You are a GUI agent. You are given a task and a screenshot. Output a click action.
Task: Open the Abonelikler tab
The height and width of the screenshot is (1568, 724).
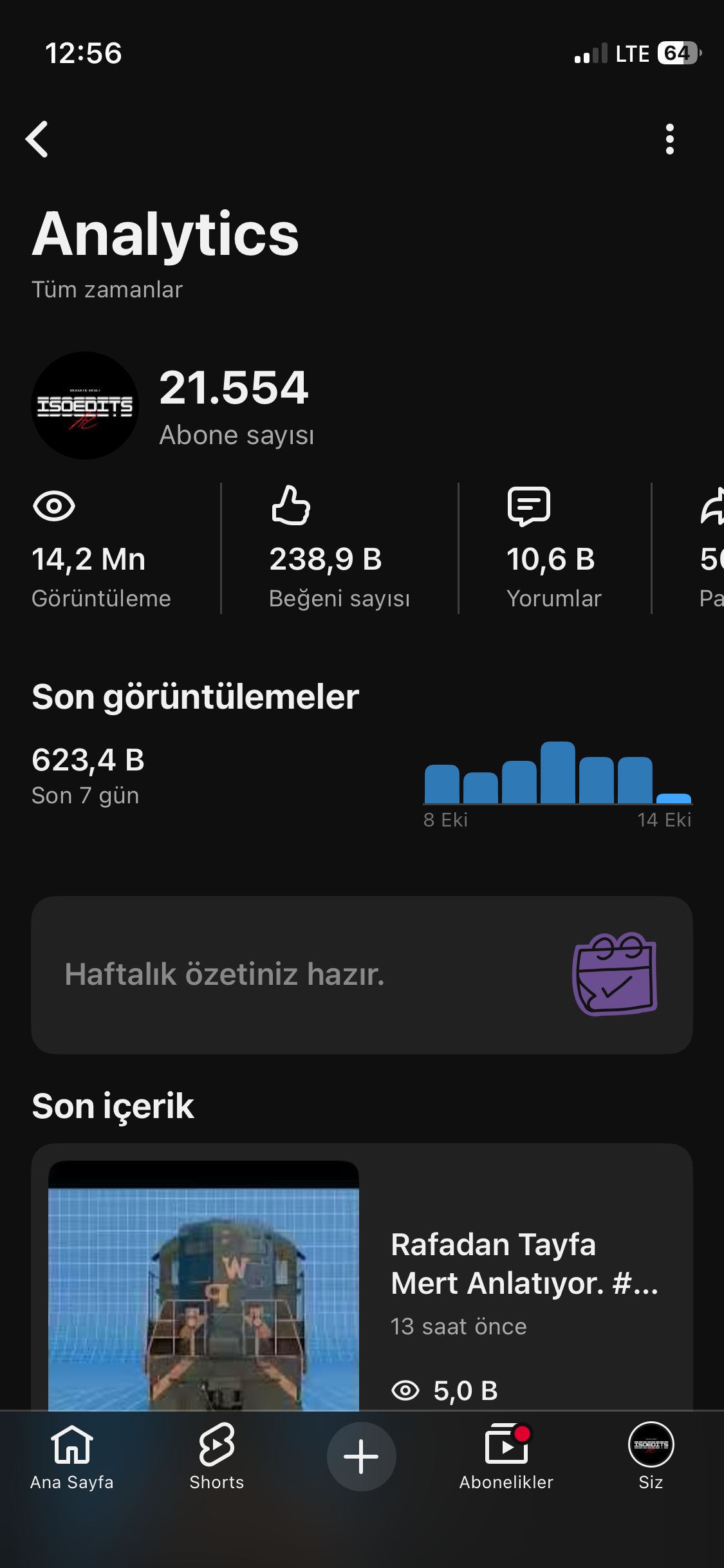(506, 1457)
